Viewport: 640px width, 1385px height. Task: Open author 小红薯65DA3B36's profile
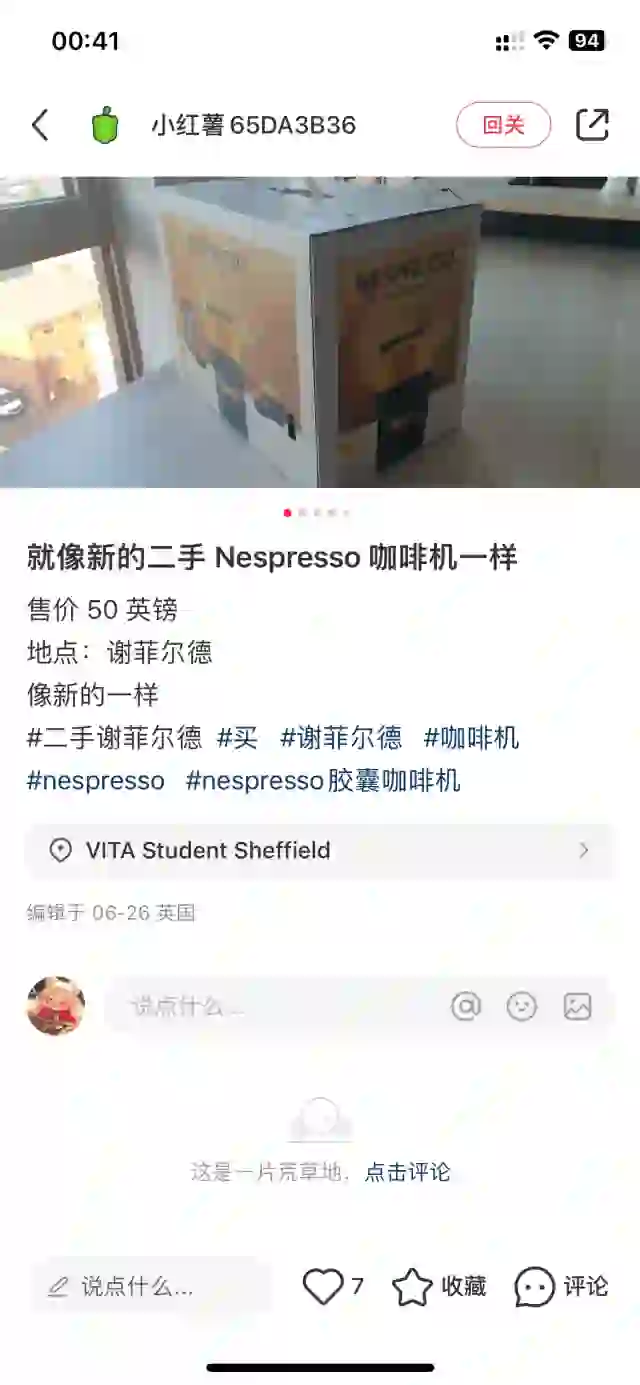pos(252,125)
